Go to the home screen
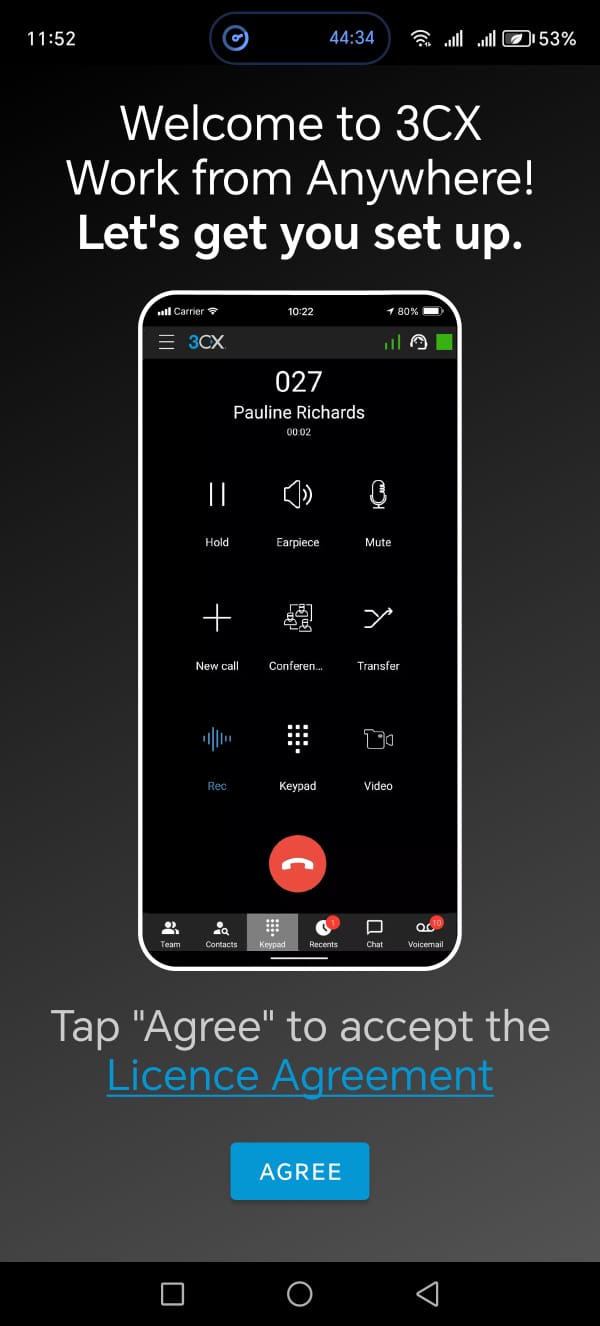 tap(300, 1294)
